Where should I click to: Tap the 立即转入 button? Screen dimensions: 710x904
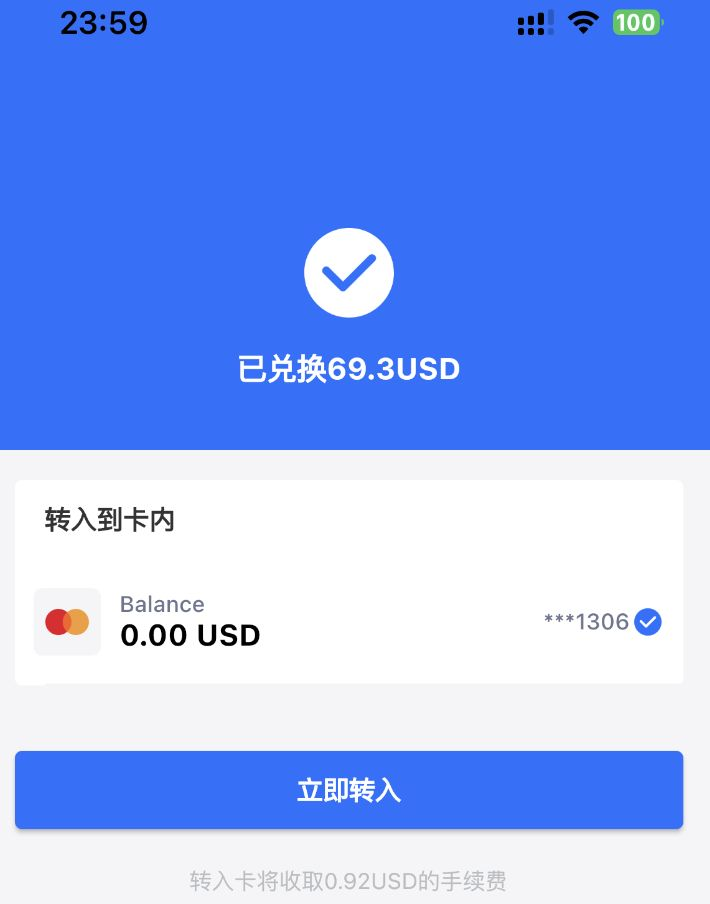click(x=349, y=790)
